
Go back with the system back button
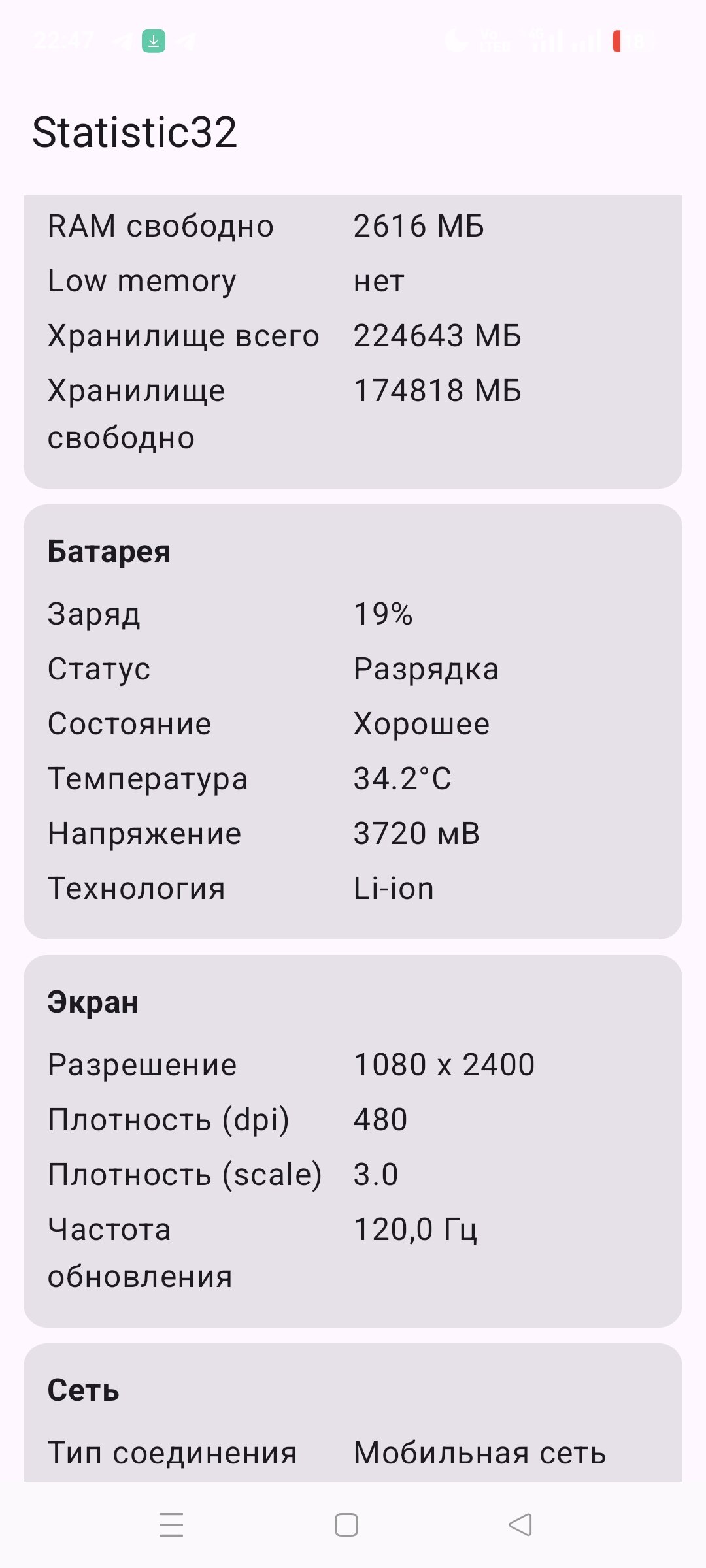click(520, 1525)
